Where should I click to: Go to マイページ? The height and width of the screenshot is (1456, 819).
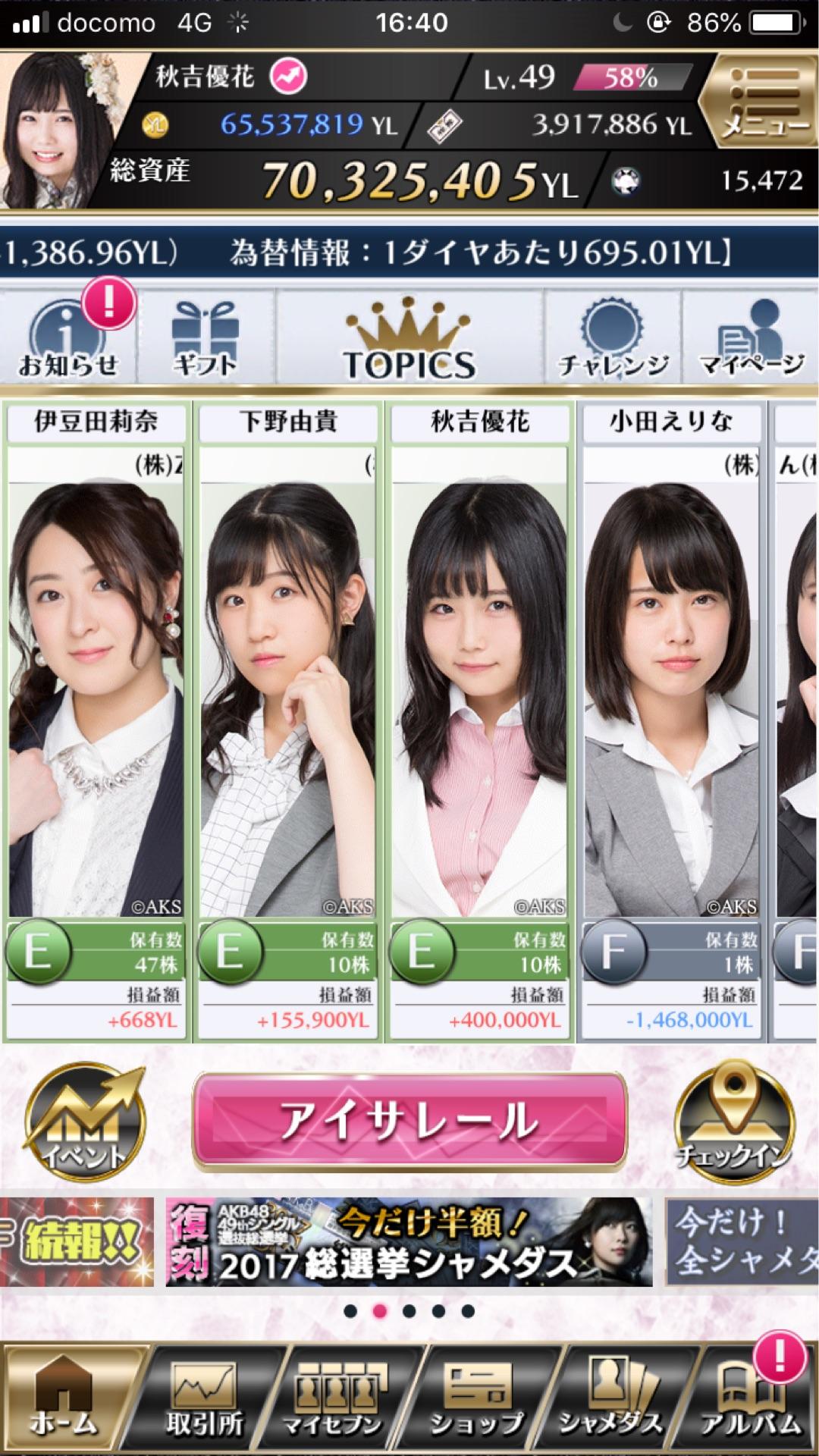[x=751, y=339]
